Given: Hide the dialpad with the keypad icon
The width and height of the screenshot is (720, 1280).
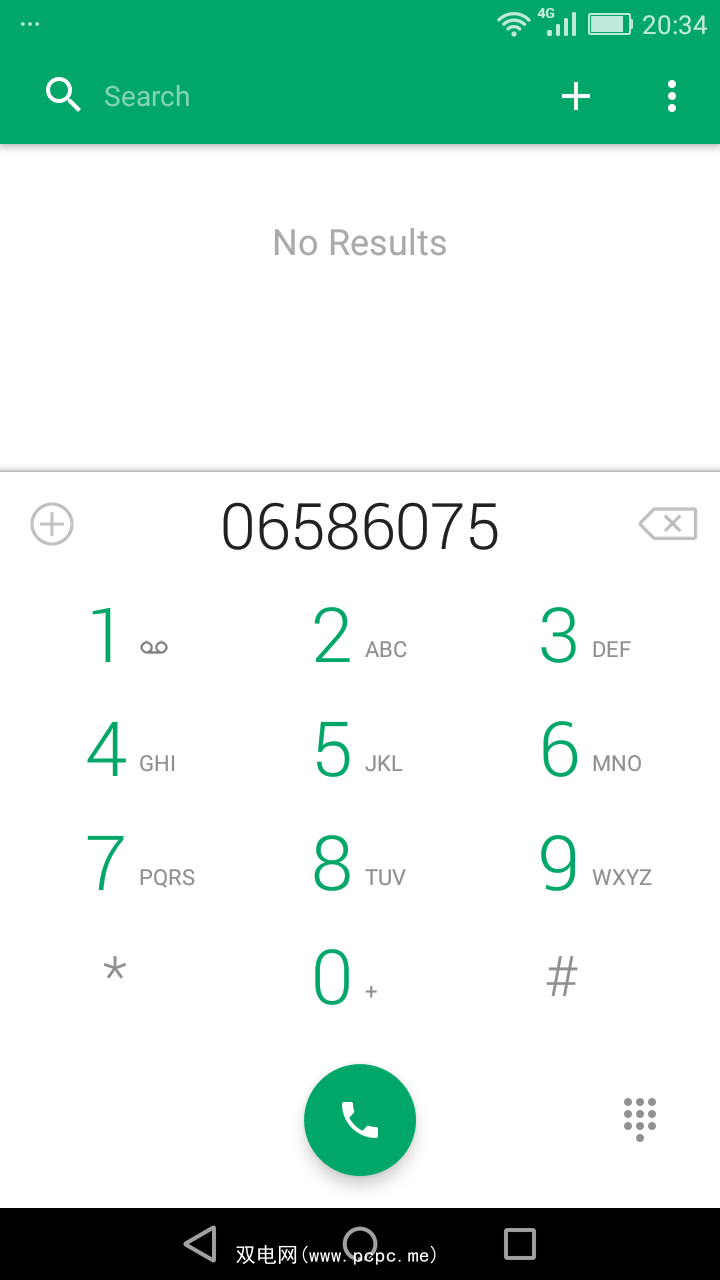Looking at the screenshot, I should (x=640, y=1118).
